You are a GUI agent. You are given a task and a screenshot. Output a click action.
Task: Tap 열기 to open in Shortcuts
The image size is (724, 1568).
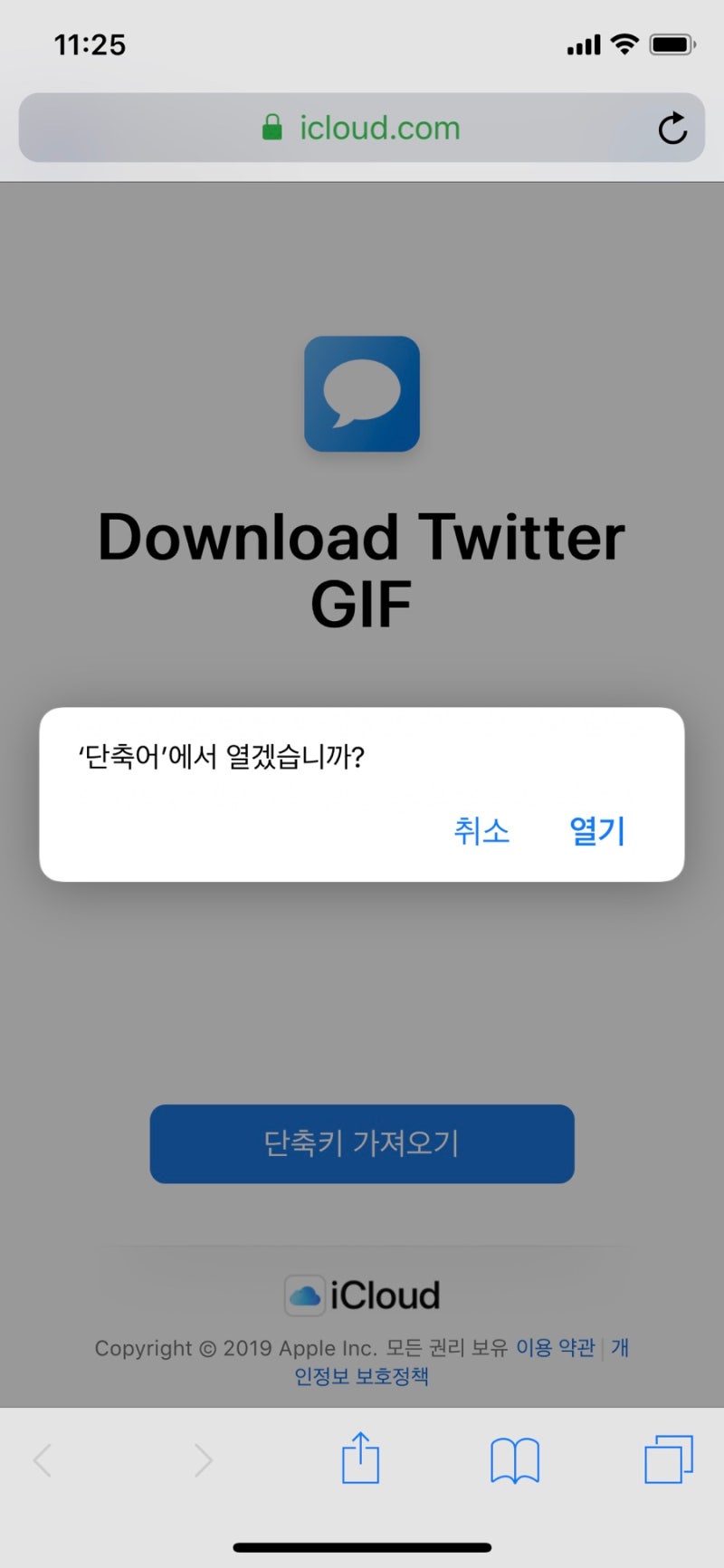[x=597, y=830]
